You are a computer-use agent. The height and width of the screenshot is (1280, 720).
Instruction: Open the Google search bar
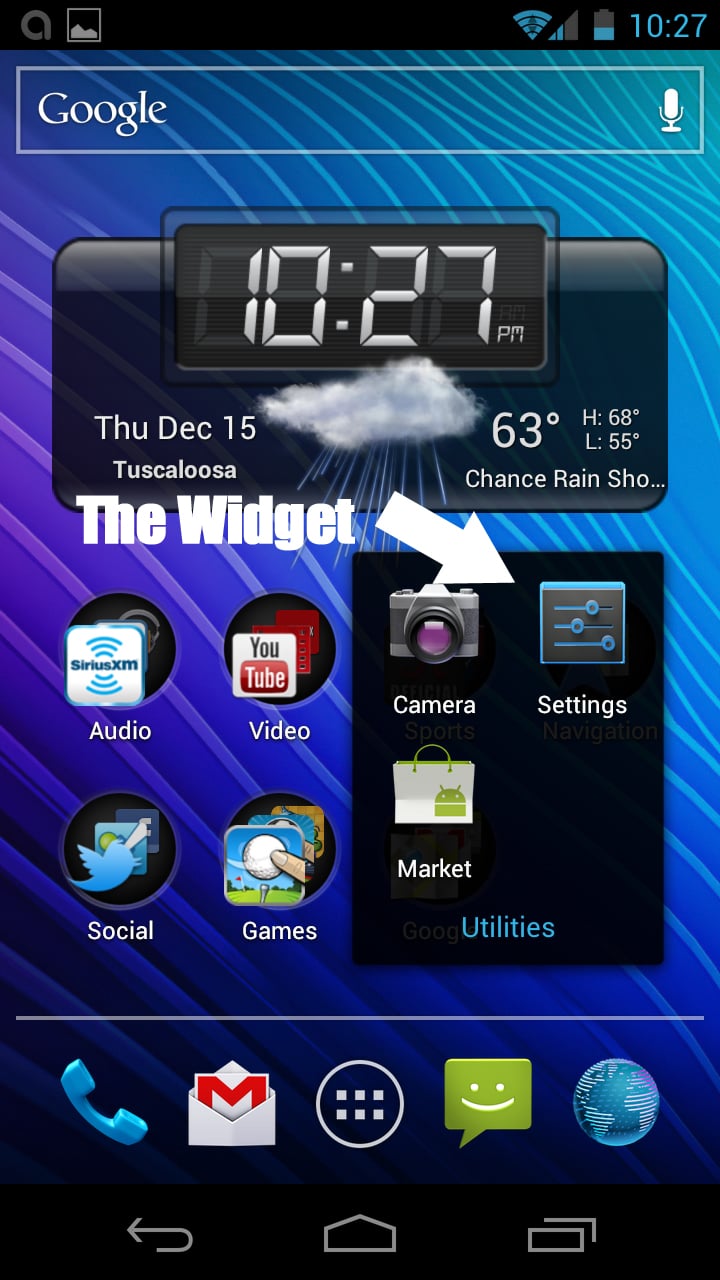pos(360,110)
